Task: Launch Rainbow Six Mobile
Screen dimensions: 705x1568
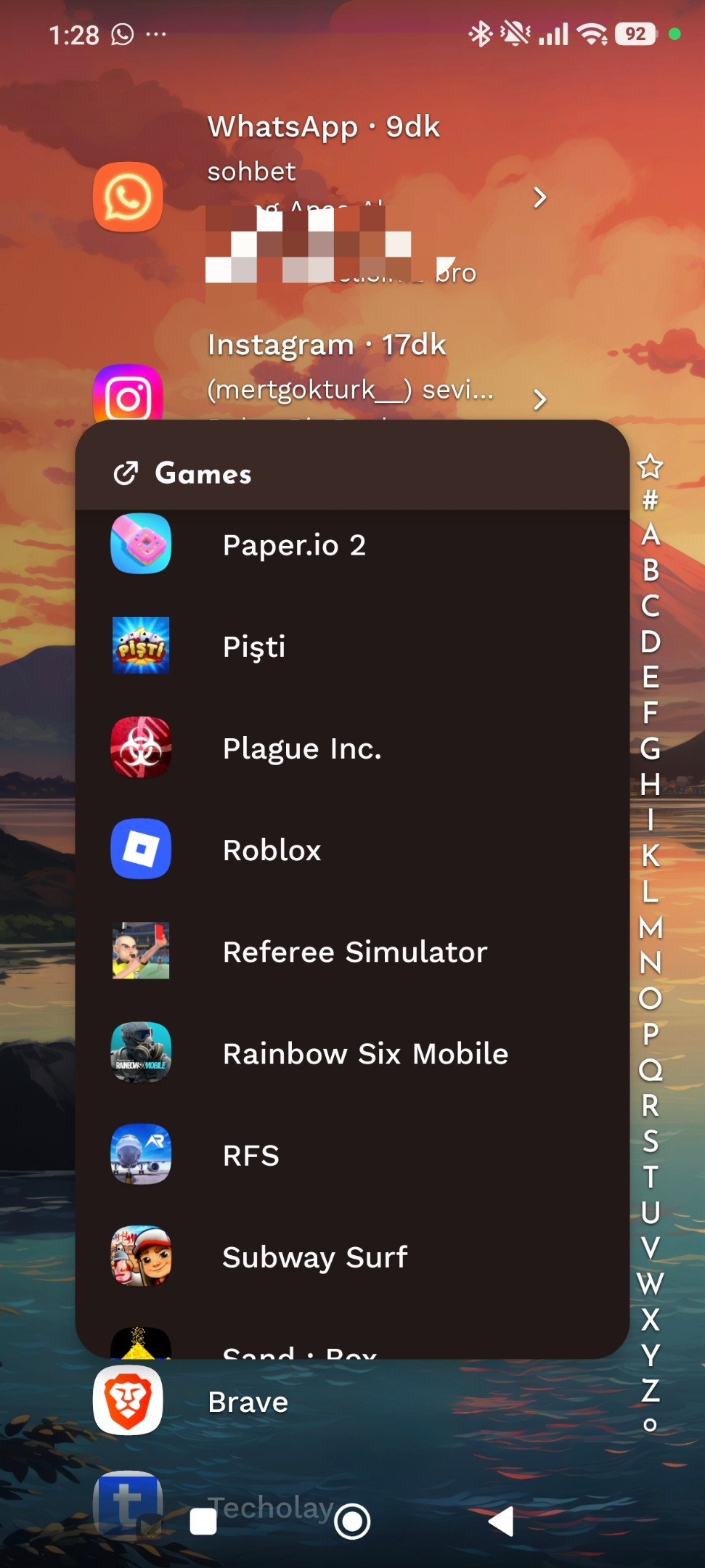Action: click(352, 1053)
